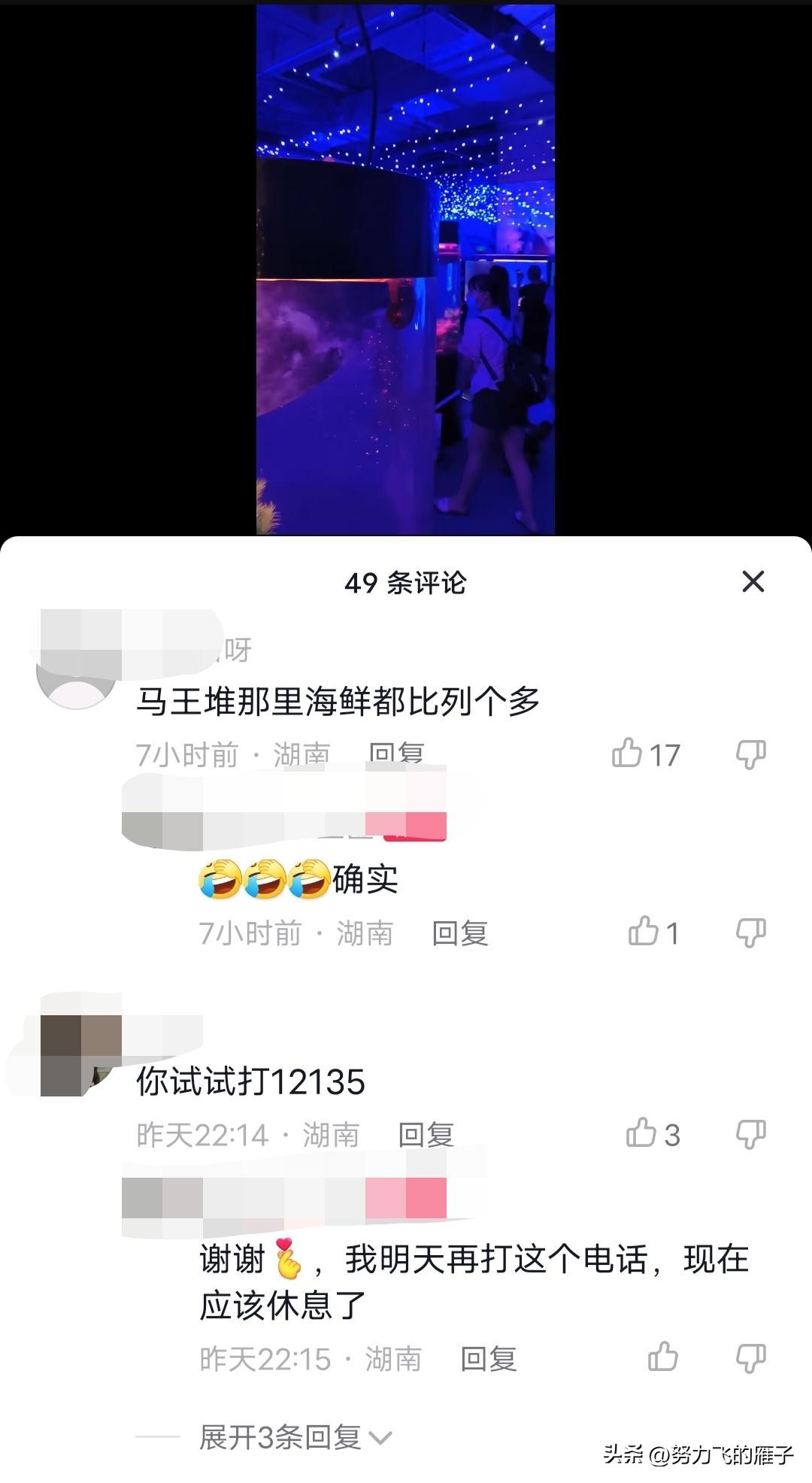The image size is (812, 1483).
Task: Reply to the 谢谢 comment from 昨天22:15
Action: (x=488, y=1358)
